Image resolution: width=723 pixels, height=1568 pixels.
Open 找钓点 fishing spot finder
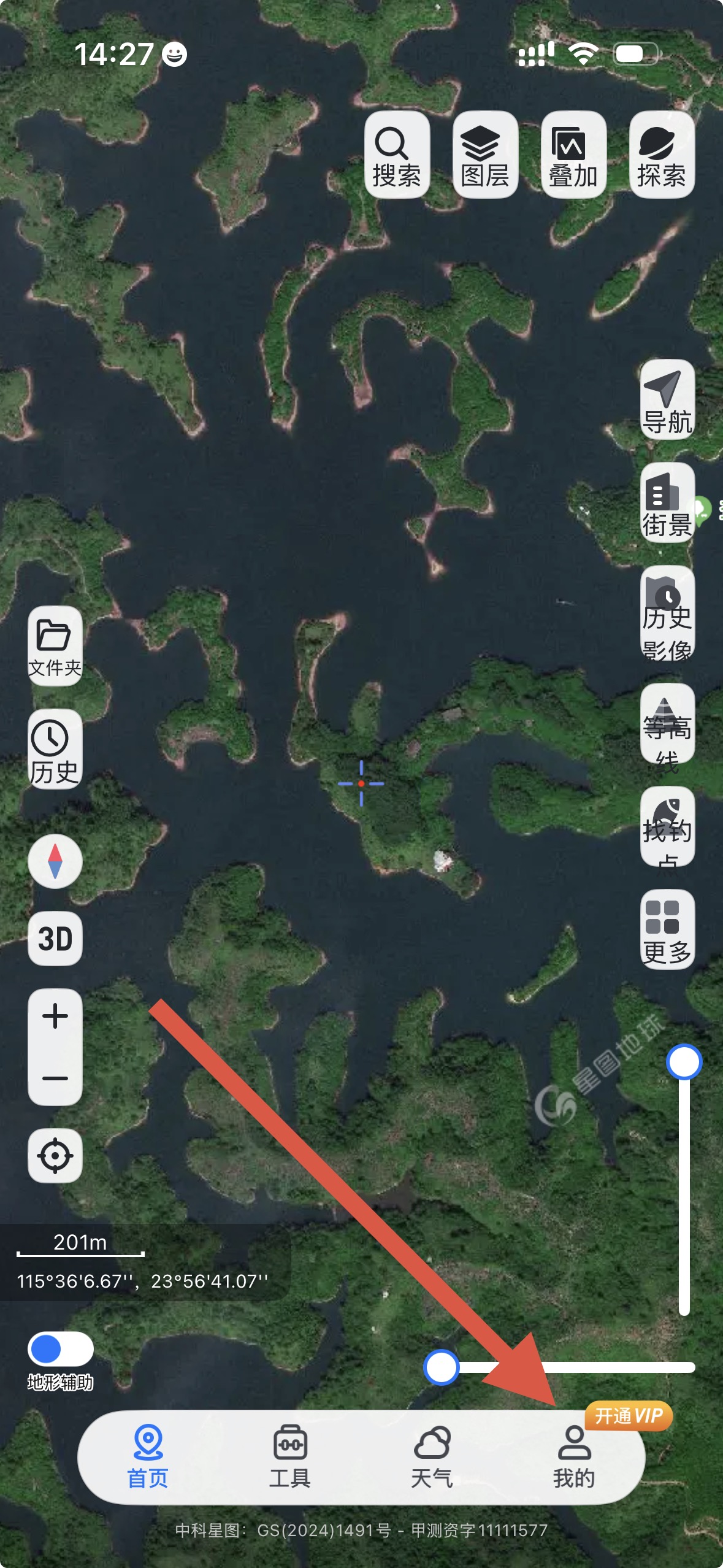667,826
